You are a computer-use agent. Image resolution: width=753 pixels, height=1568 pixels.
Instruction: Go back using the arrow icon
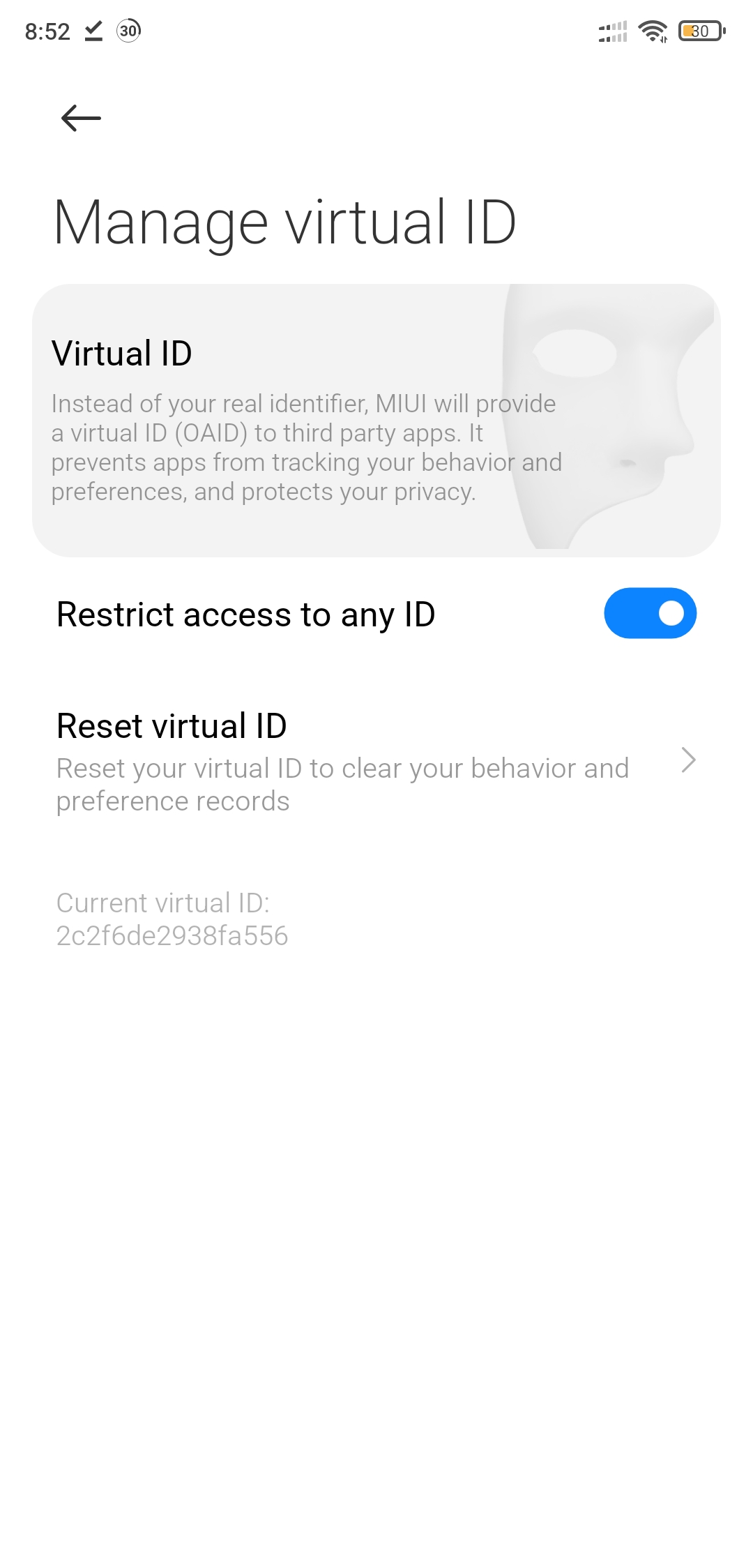[x=81, y=118]
